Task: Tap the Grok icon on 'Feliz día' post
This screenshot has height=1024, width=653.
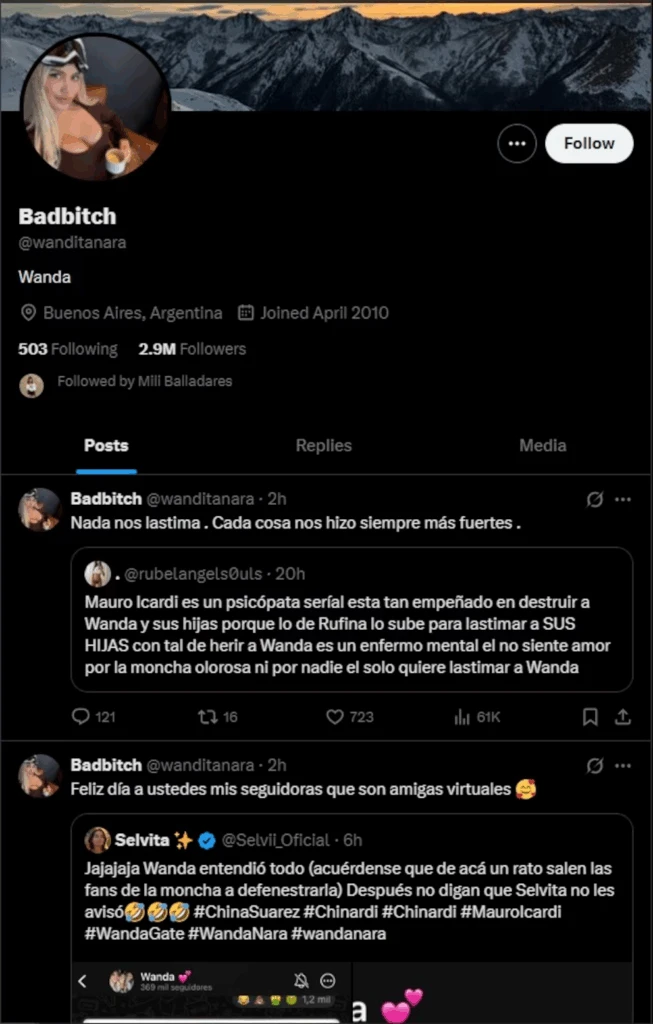Action: (x=595, y=765)
